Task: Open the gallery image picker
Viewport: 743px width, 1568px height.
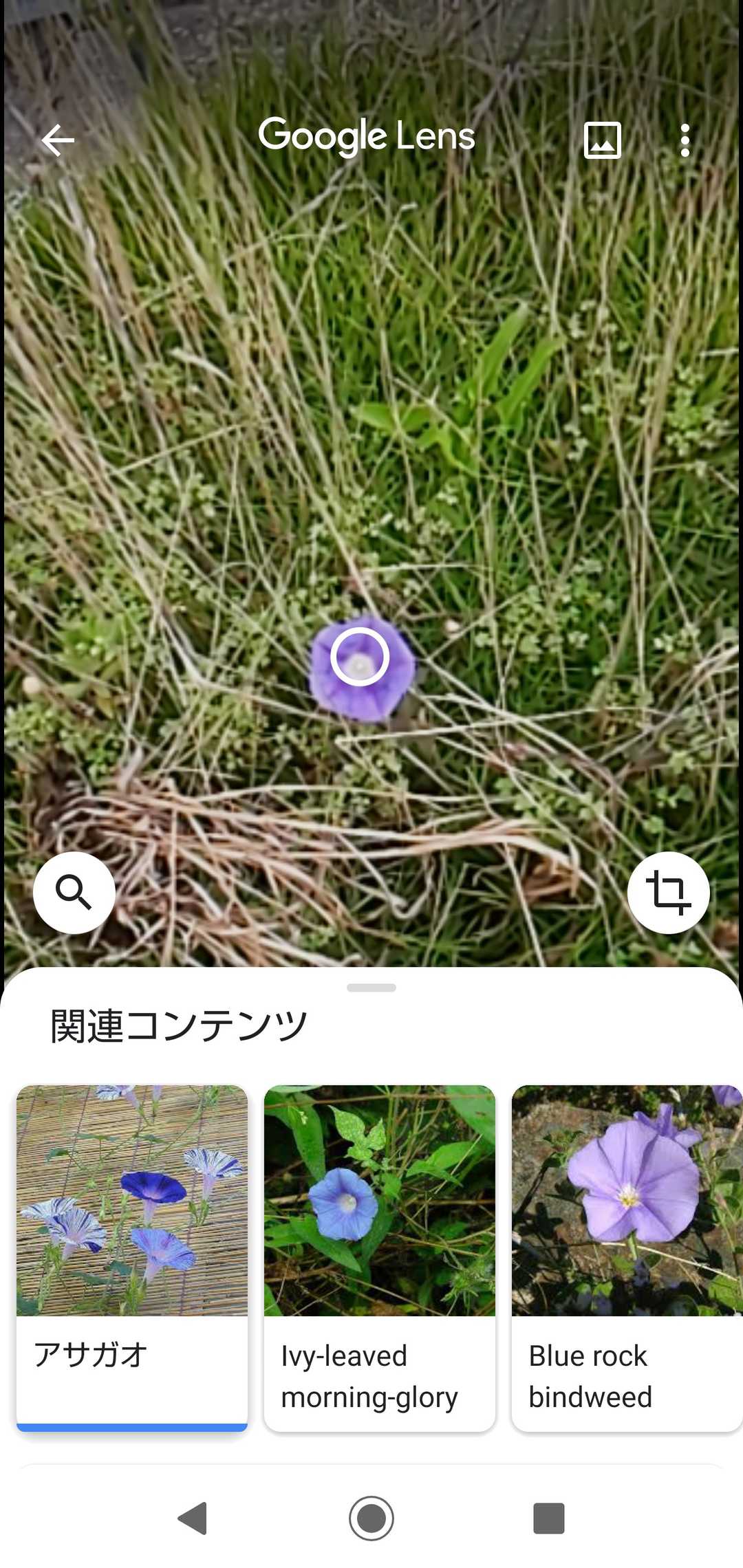Action: (x=602, y=140)
